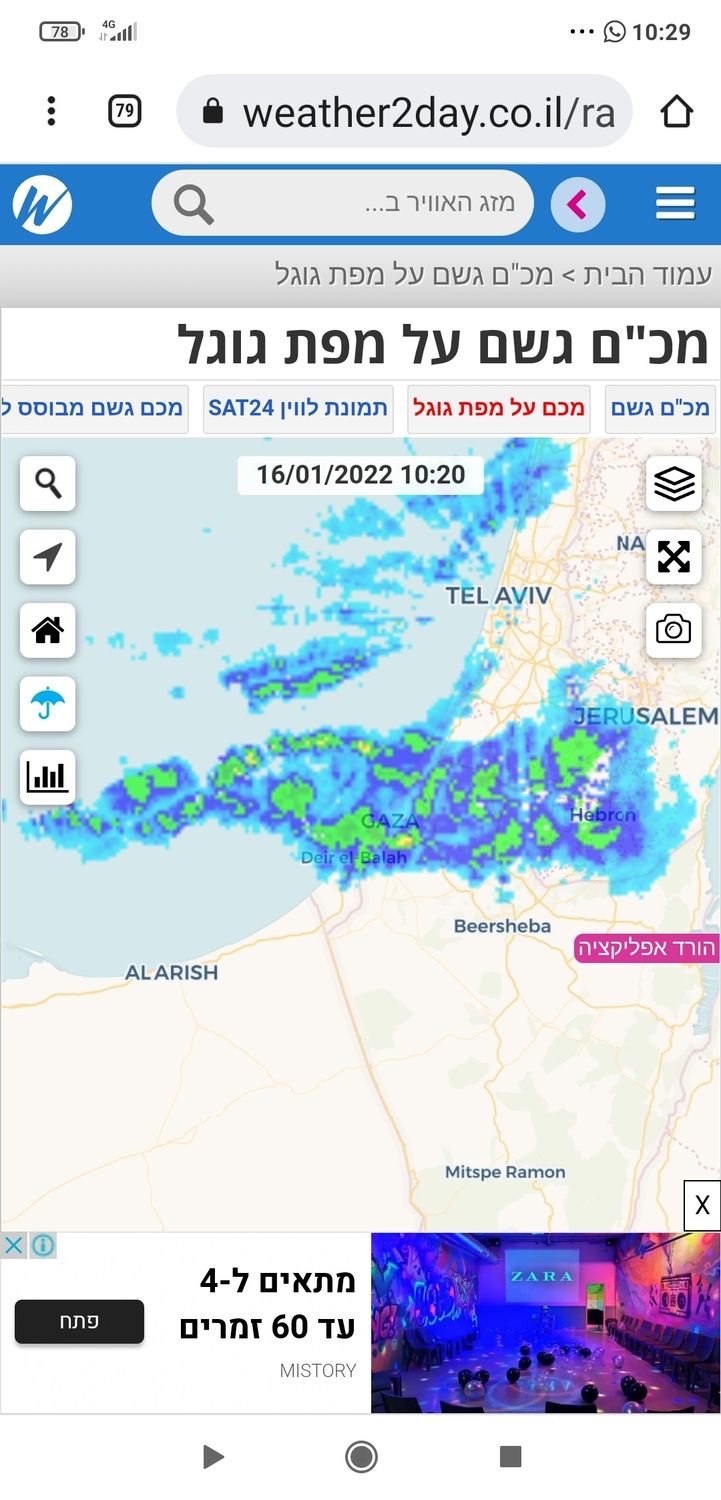Center the map on my location
Screen dimensions: 721x1500
click(x=48, y=557)
